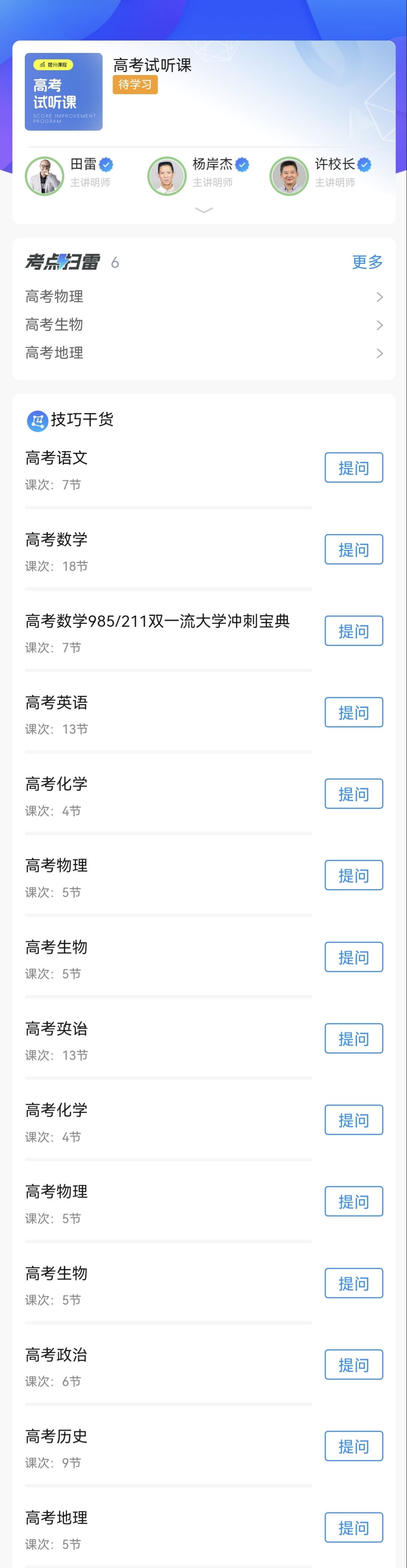Tap 提问 for 高考地理 in 技巧干货
Viewport: 407px width, 1568px height.
(x=353, y=1527)
